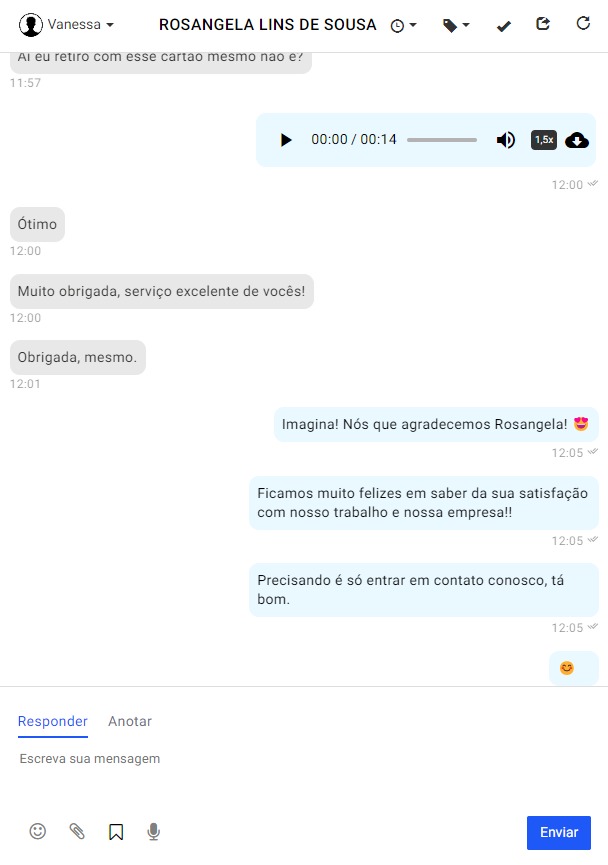
Task: Open the clock schedule dropdown
Action: [x=403, y=25]
